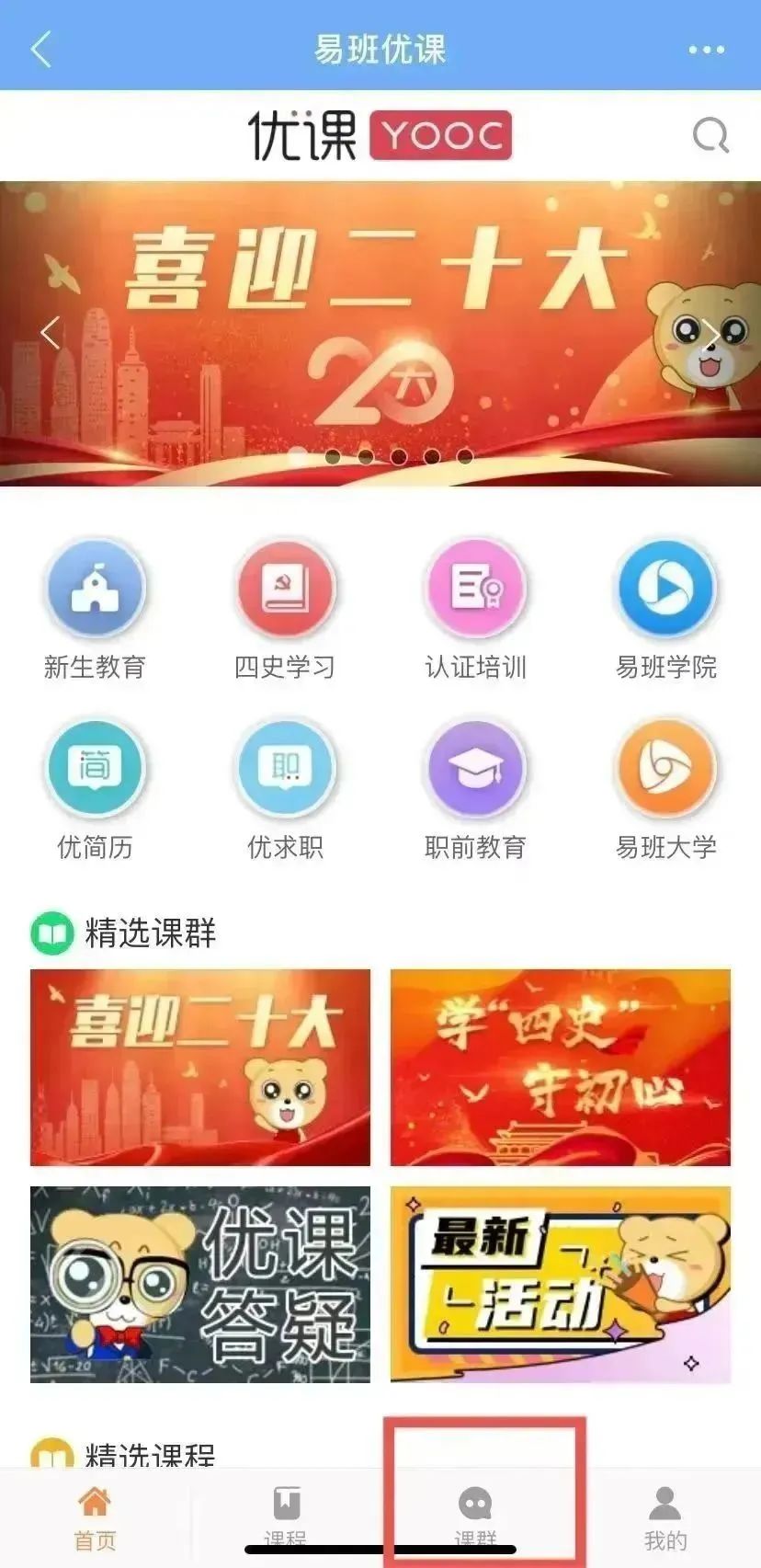The width and height of the screenshot is (761, 1568).
Task: Switch to the 课程 tab
Action: click(285, 1516)
